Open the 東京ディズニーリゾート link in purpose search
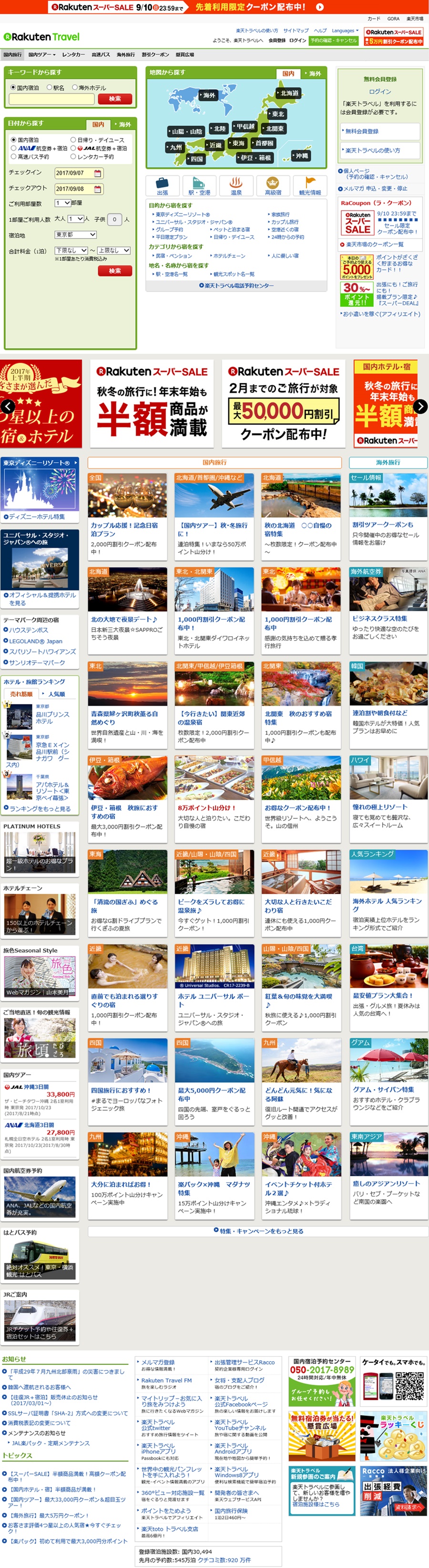The image size is (429, 1568). [183, 215]
